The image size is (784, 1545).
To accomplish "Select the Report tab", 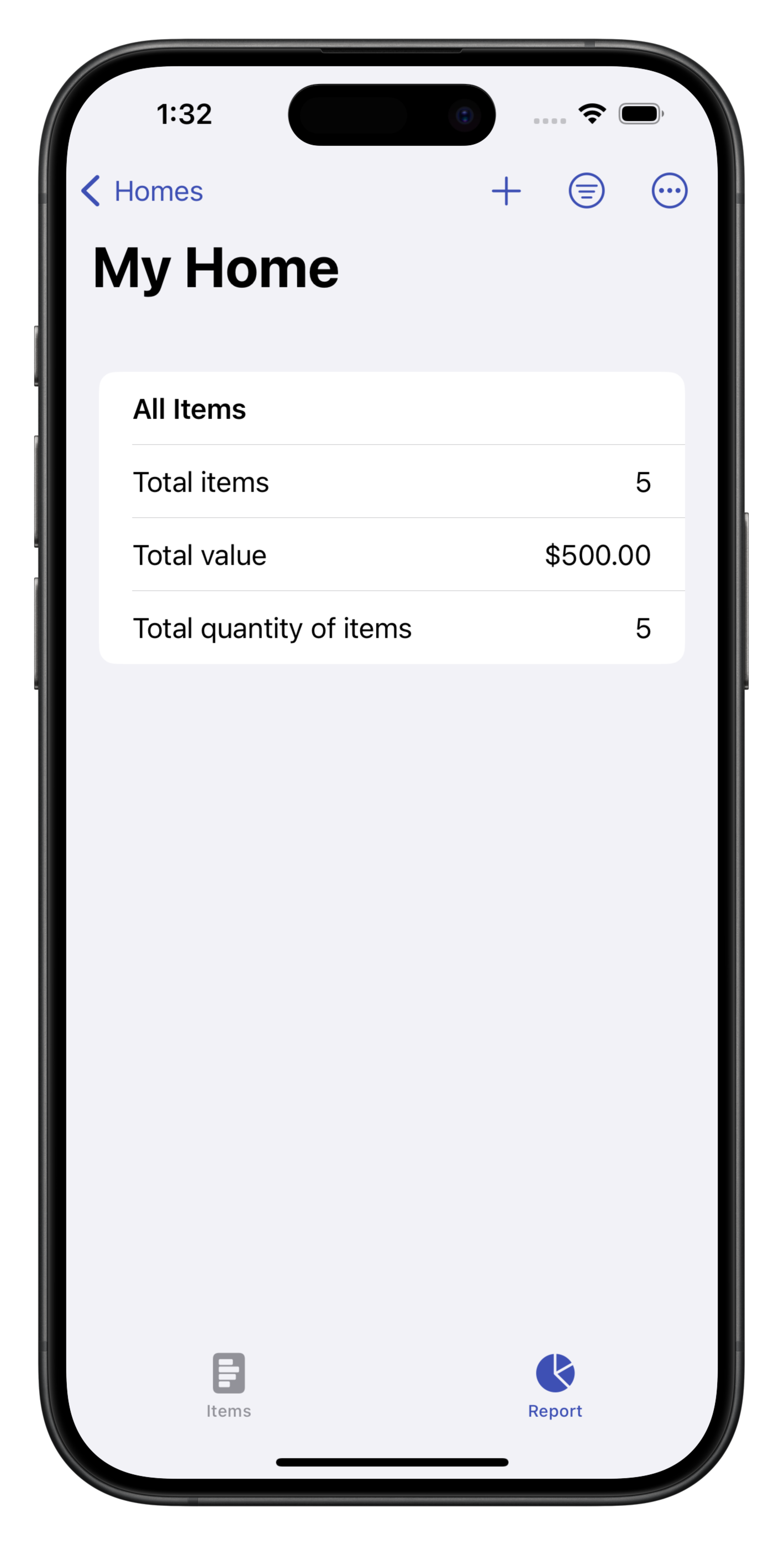I will (555, 1385).
